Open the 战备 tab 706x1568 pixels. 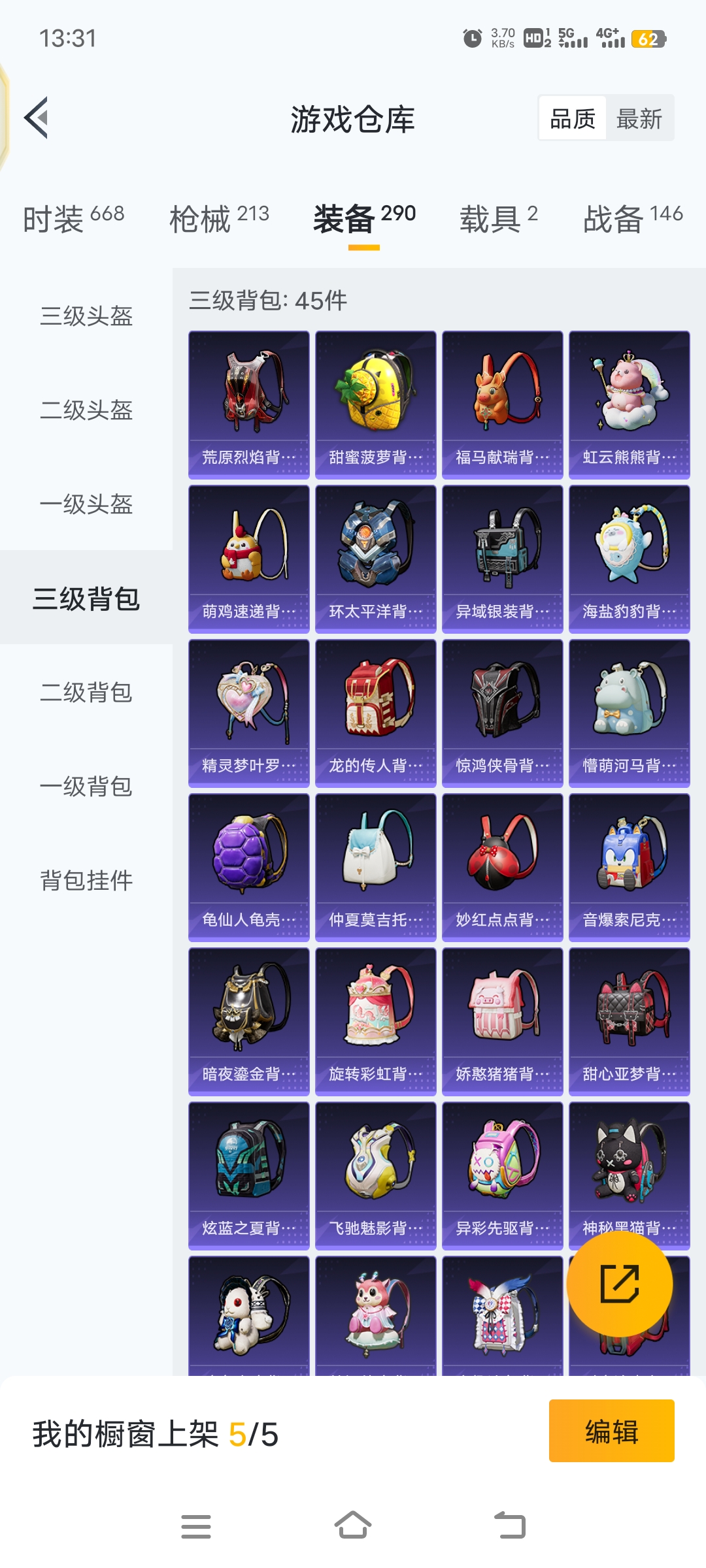(x=632, y=218)
